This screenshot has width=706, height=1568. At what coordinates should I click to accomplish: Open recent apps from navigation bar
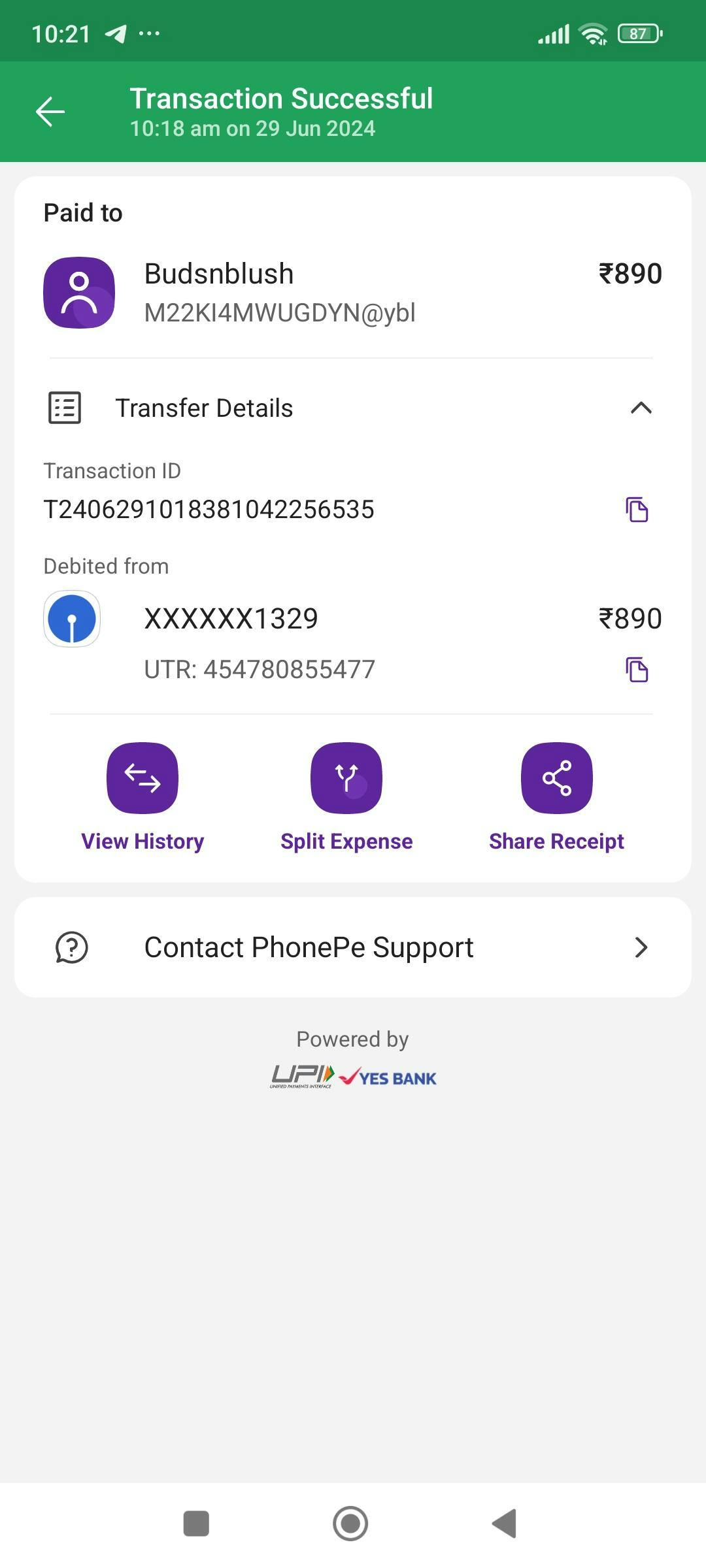point(196,1524)
